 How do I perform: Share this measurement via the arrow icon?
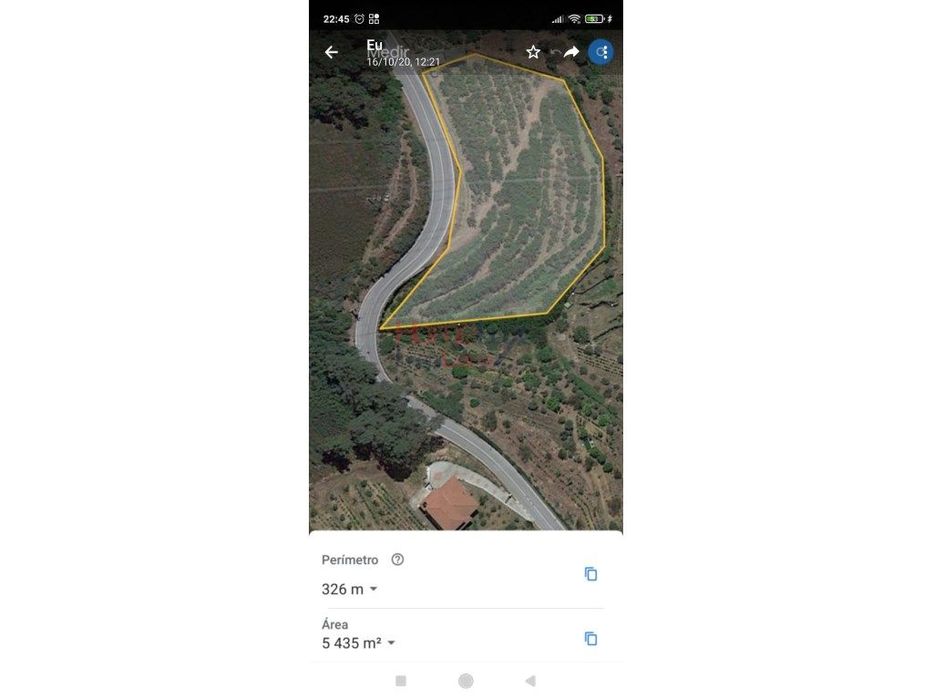pos(571,52)
